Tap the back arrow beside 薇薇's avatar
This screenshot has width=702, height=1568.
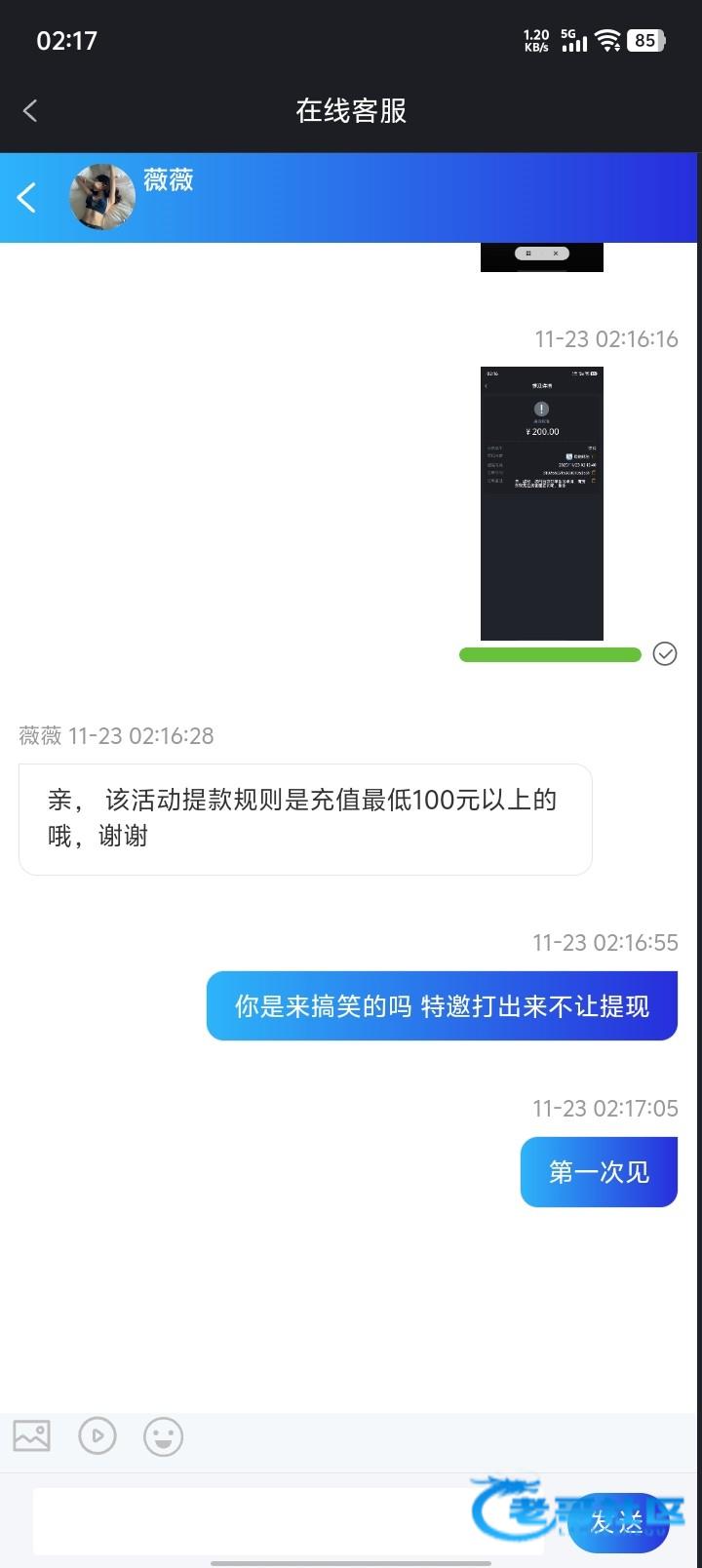pos(27,198)
